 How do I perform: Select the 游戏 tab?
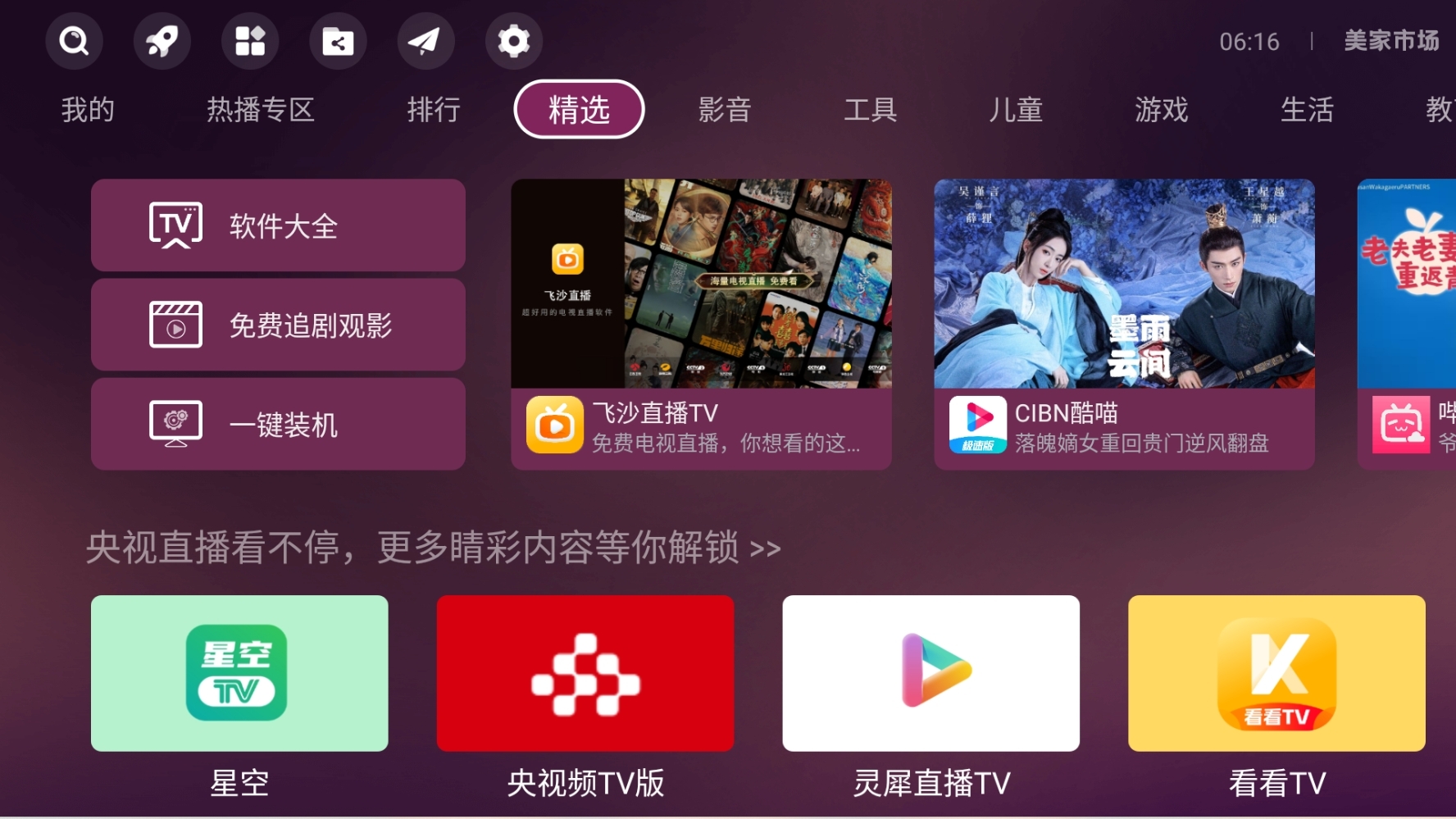click(x=1161, y=109)
